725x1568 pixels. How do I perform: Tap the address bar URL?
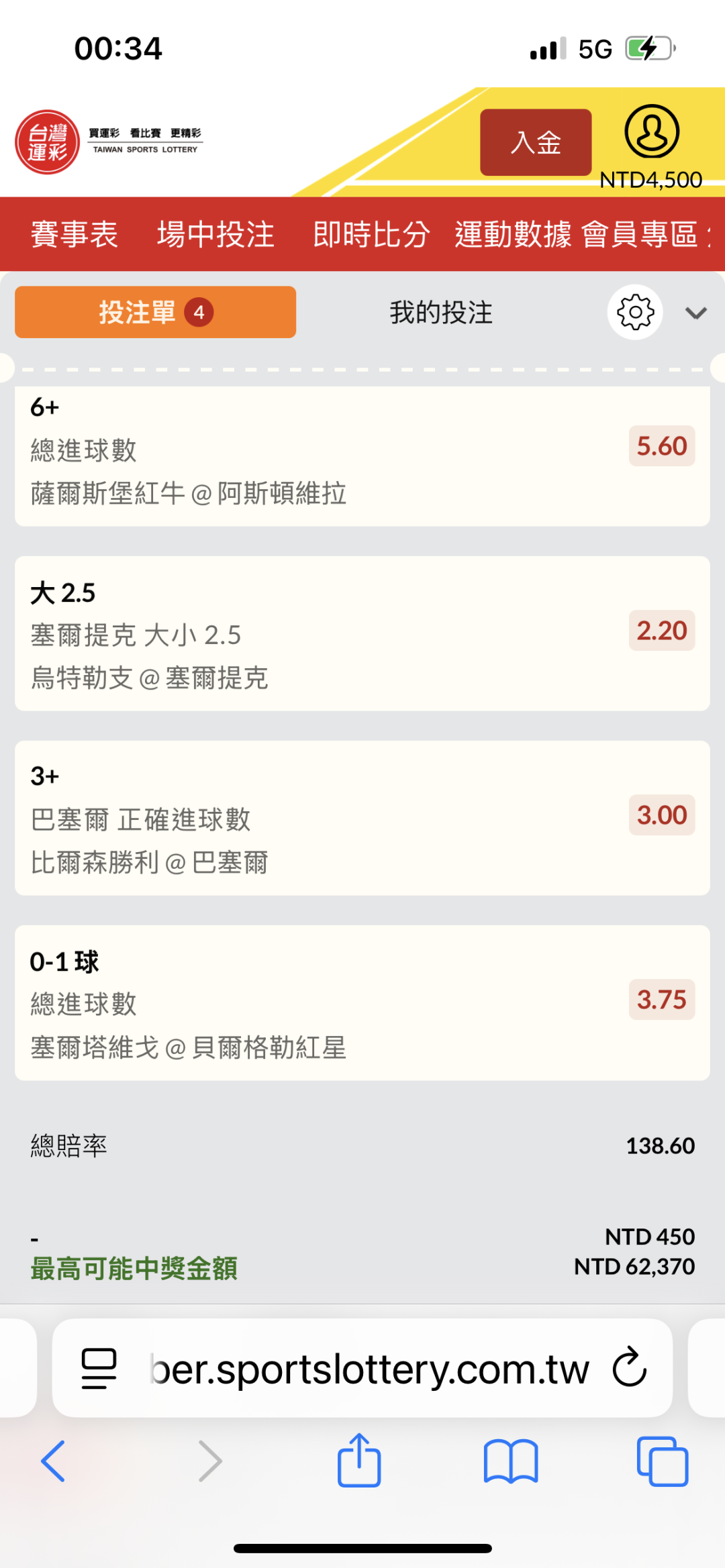coord(369,1369)
